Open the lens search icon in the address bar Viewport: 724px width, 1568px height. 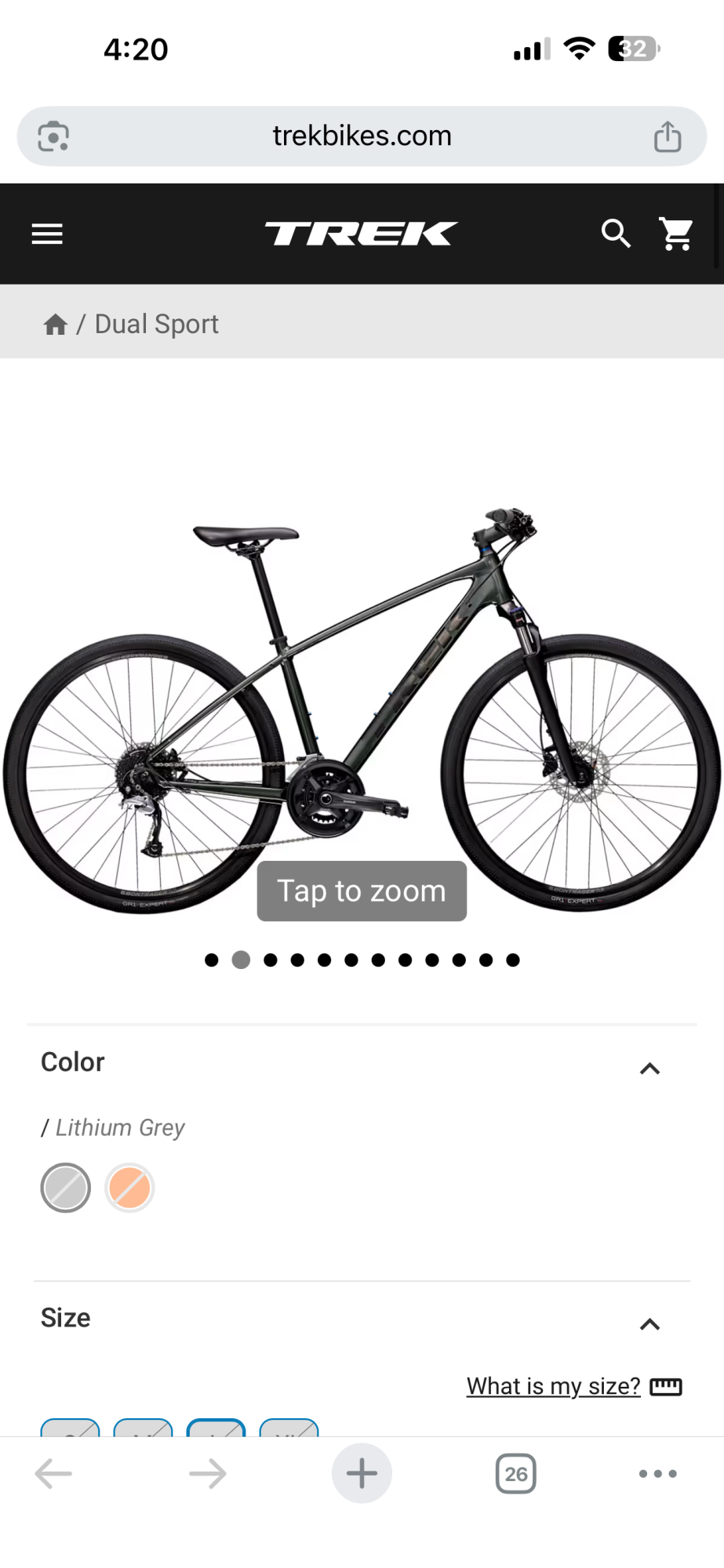[x=53, y=136]
